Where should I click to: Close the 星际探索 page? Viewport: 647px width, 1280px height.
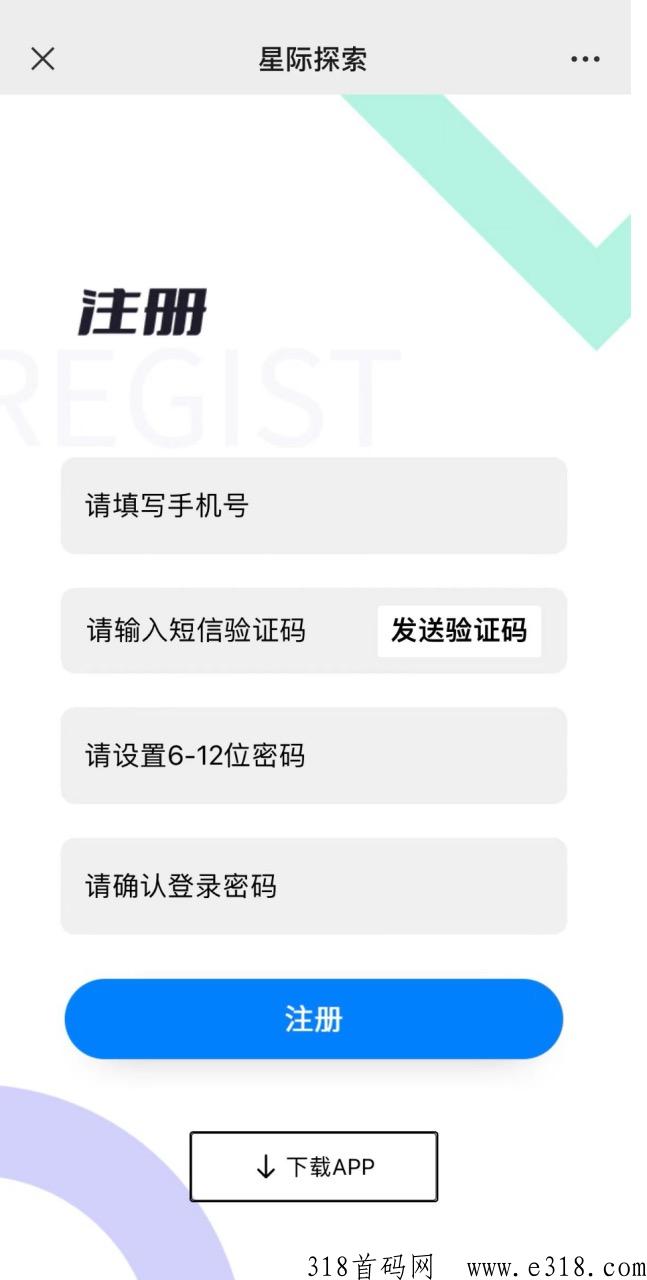pyautogui.click(x=42, y=59)
